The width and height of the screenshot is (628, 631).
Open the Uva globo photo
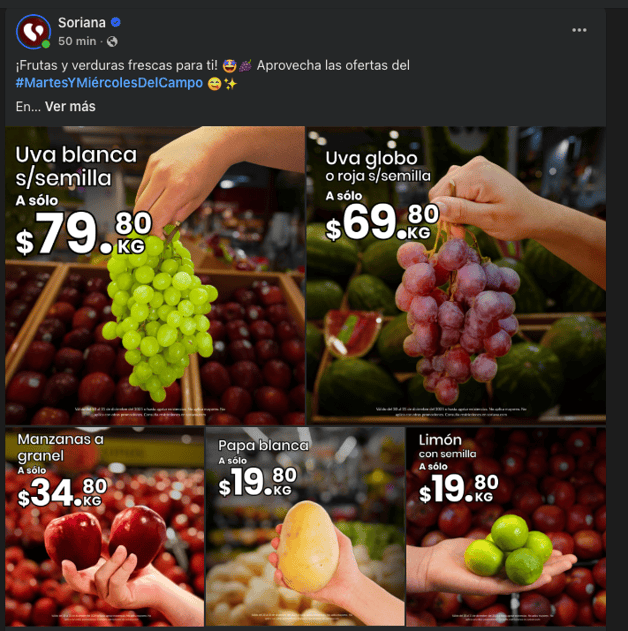click(x=456, y=275)
